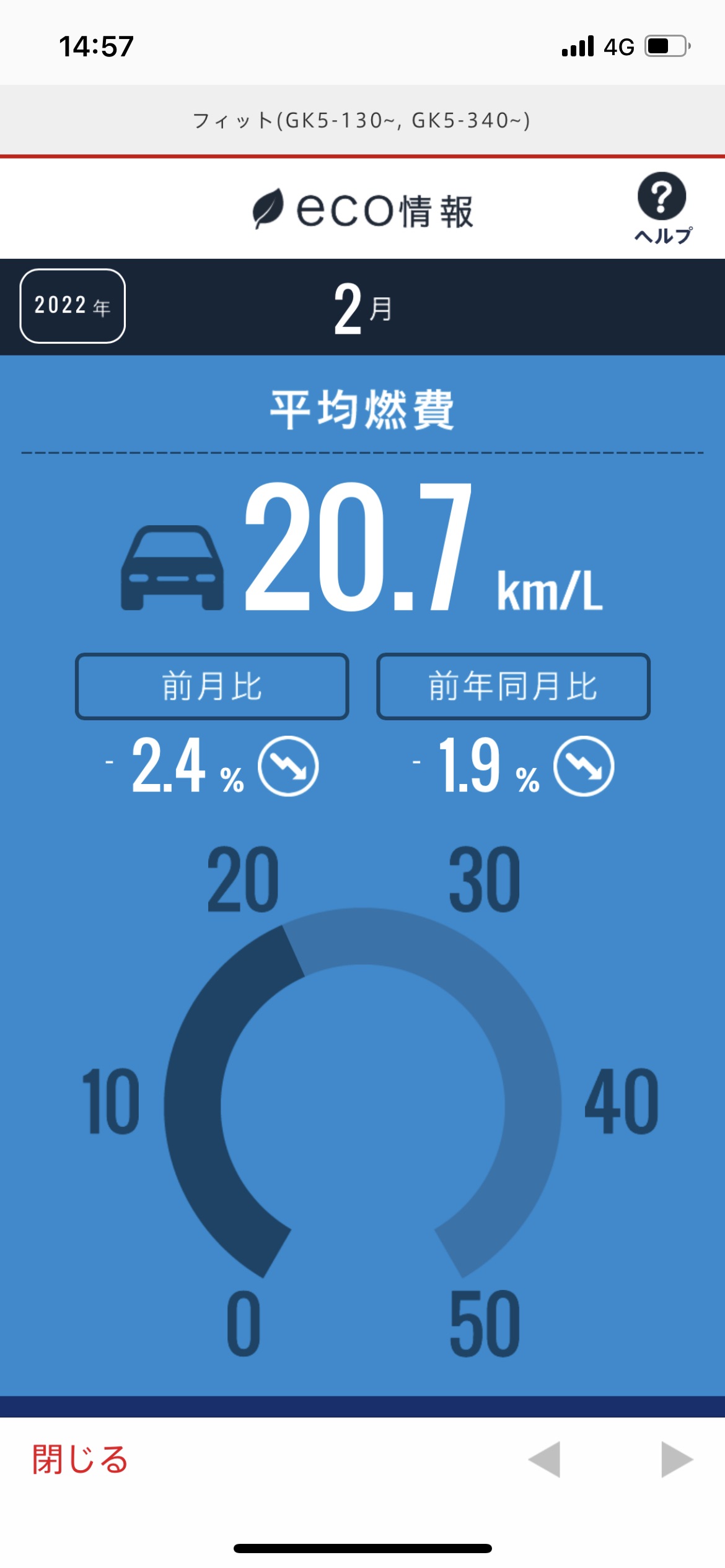This screenshot has width=725, height=1568.
Task: Close the screen with 閉じる
Action: pos(79,1459)
